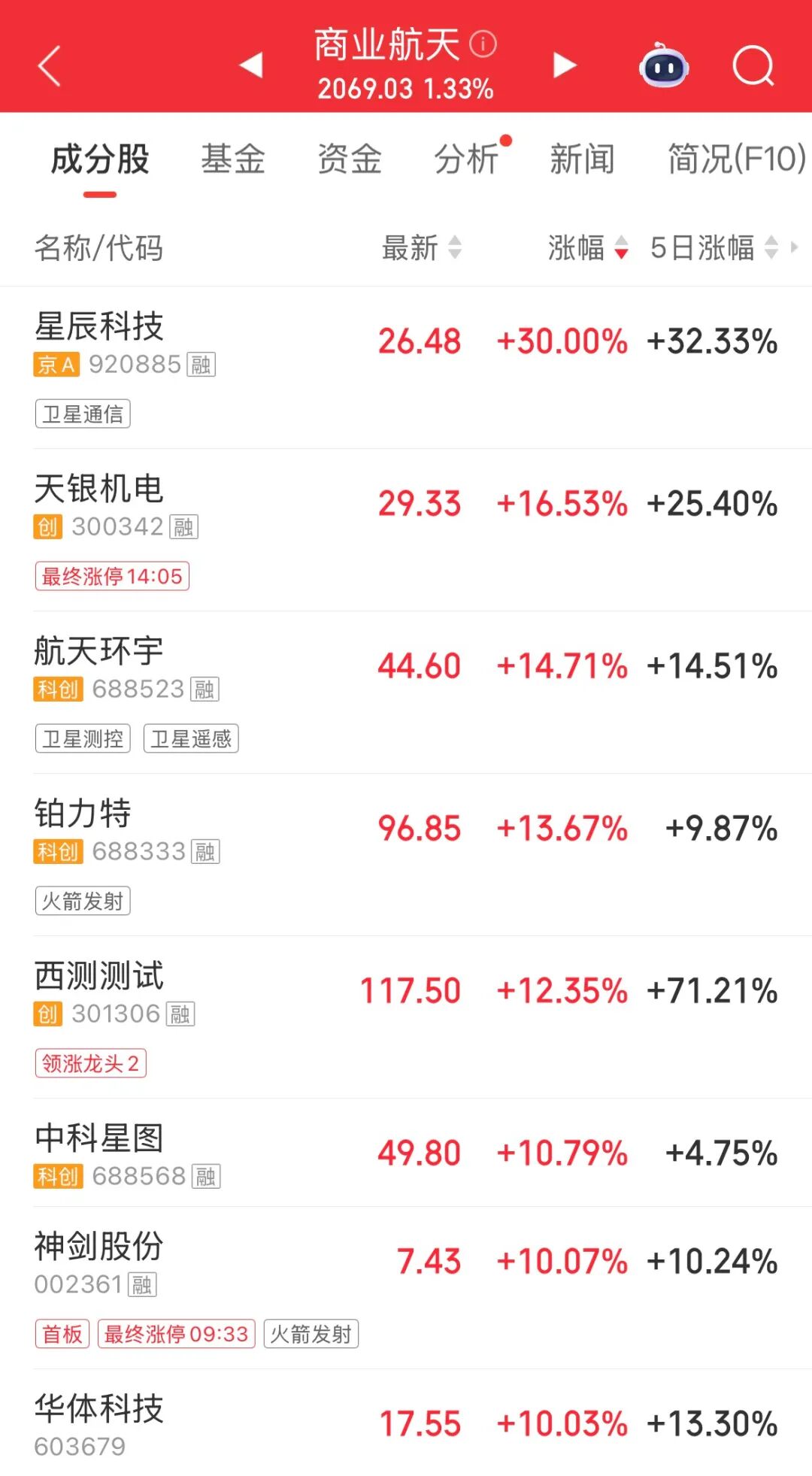Viewport: 812px width, 1476px height.
Task: Open stock 星辰科技 details
Action: click(99, 326)
